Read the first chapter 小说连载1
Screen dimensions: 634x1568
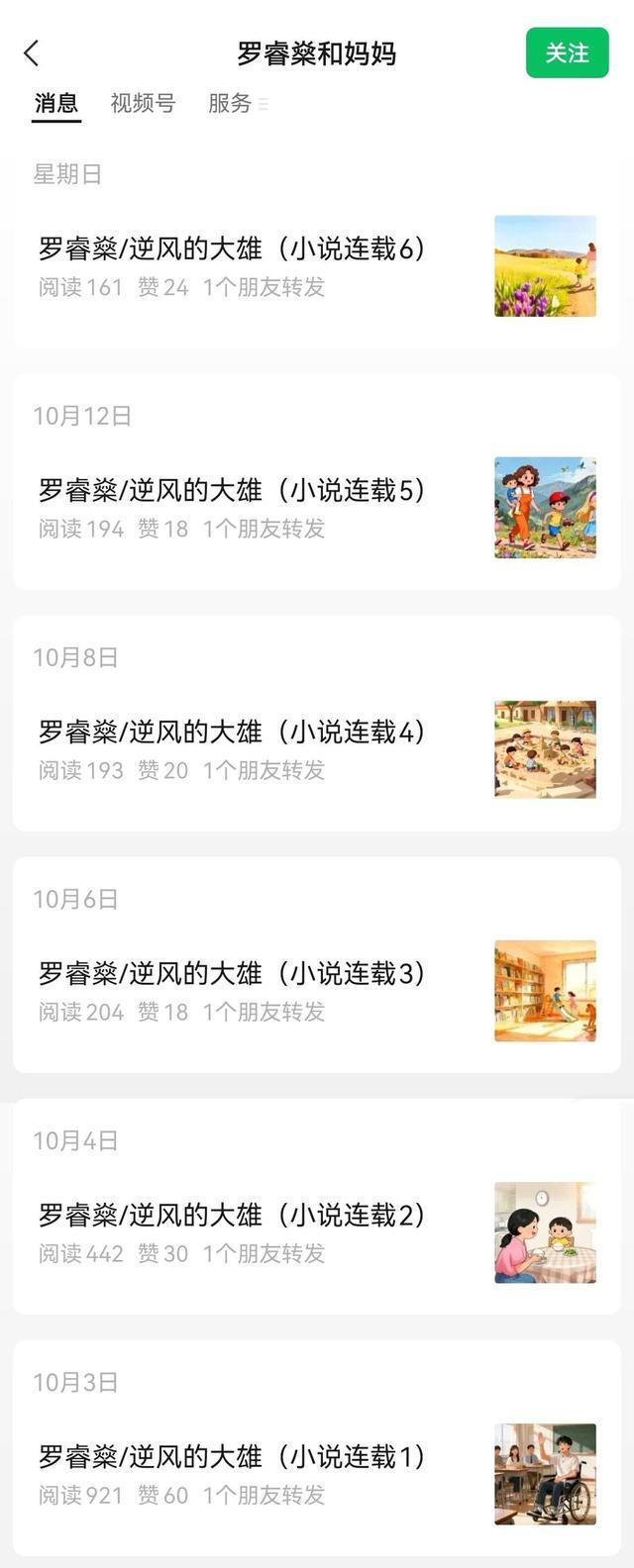232,1456
